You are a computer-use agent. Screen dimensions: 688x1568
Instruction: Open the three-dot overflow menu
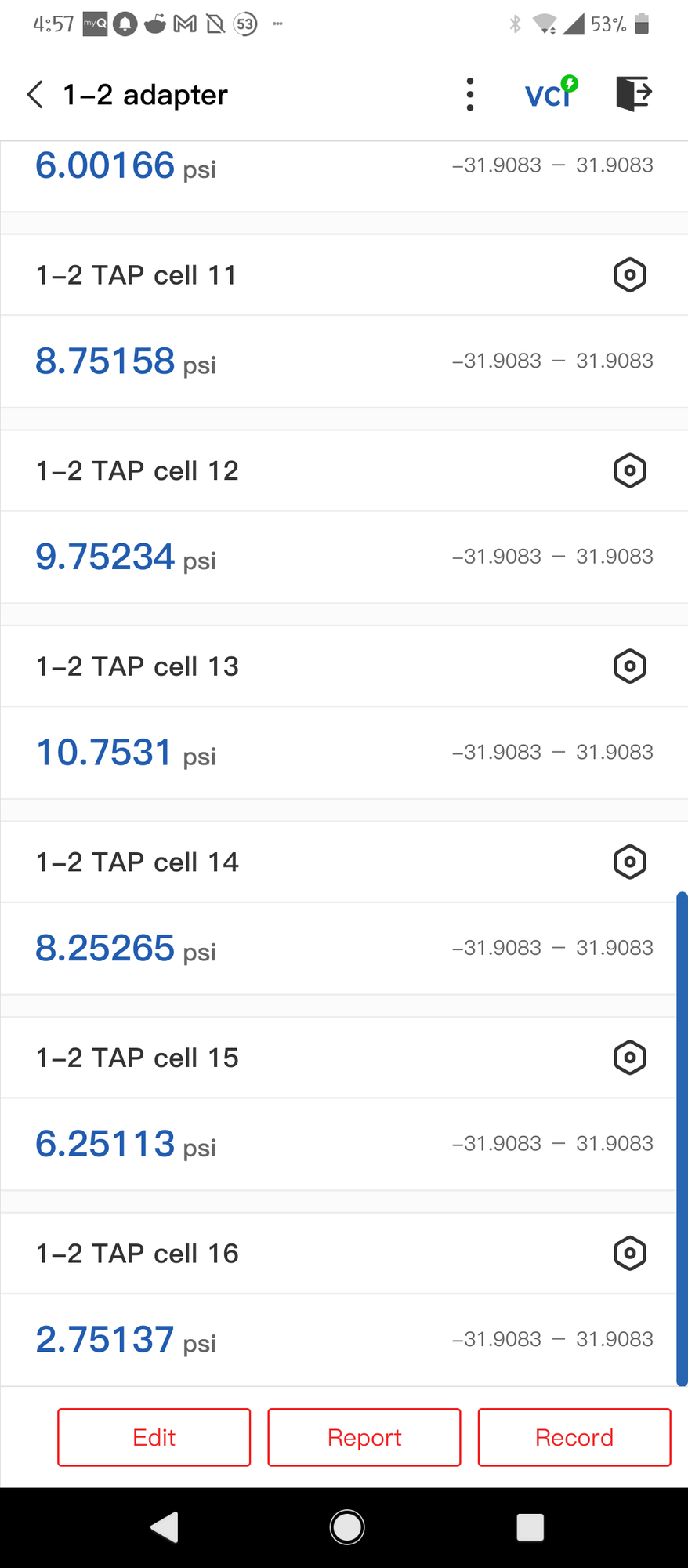pyautogui.click(x=469, y=94)
